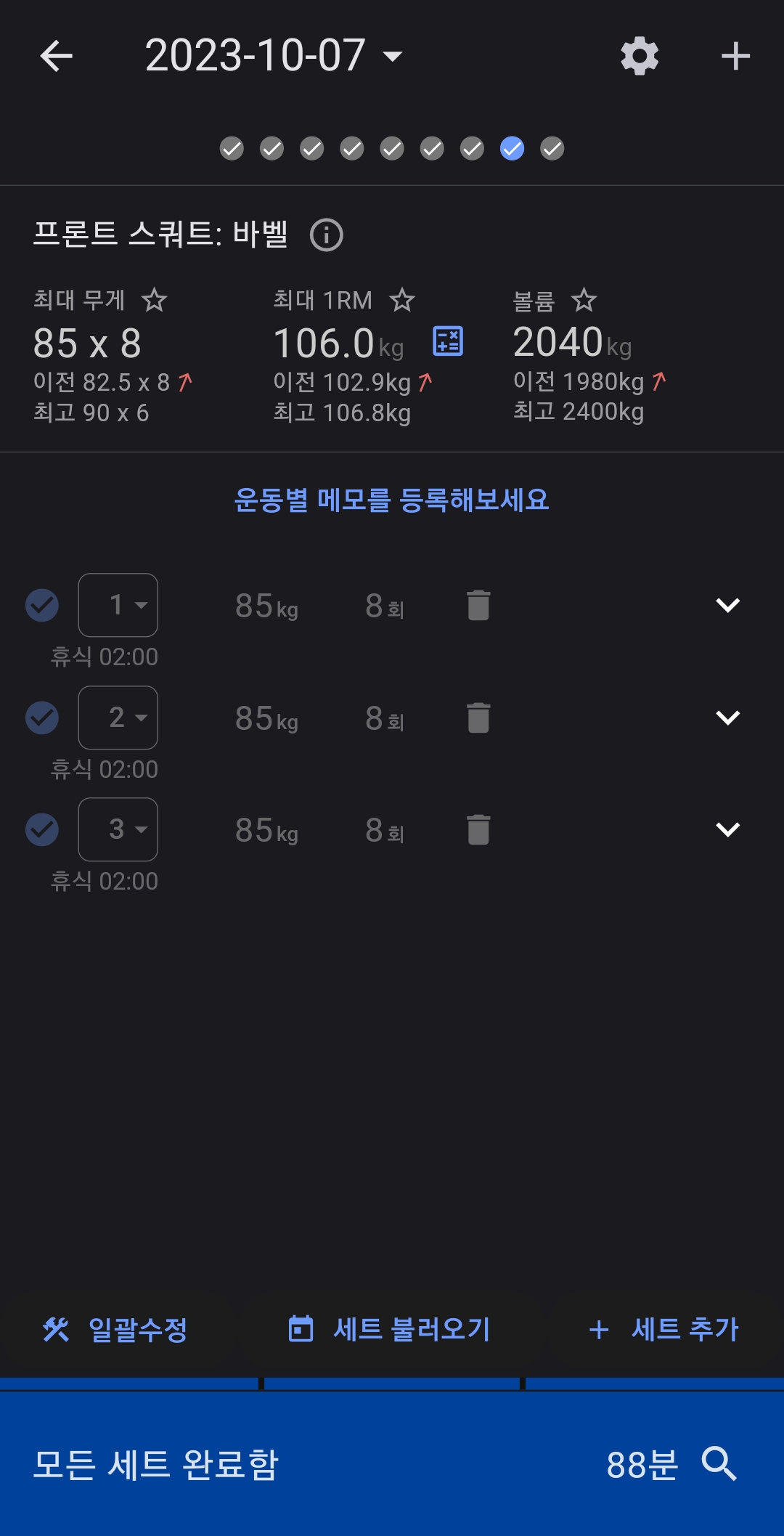Jump to the last exercise page dot
Viewport: 784px width, 1536px height.
click(x=552, y=149)
